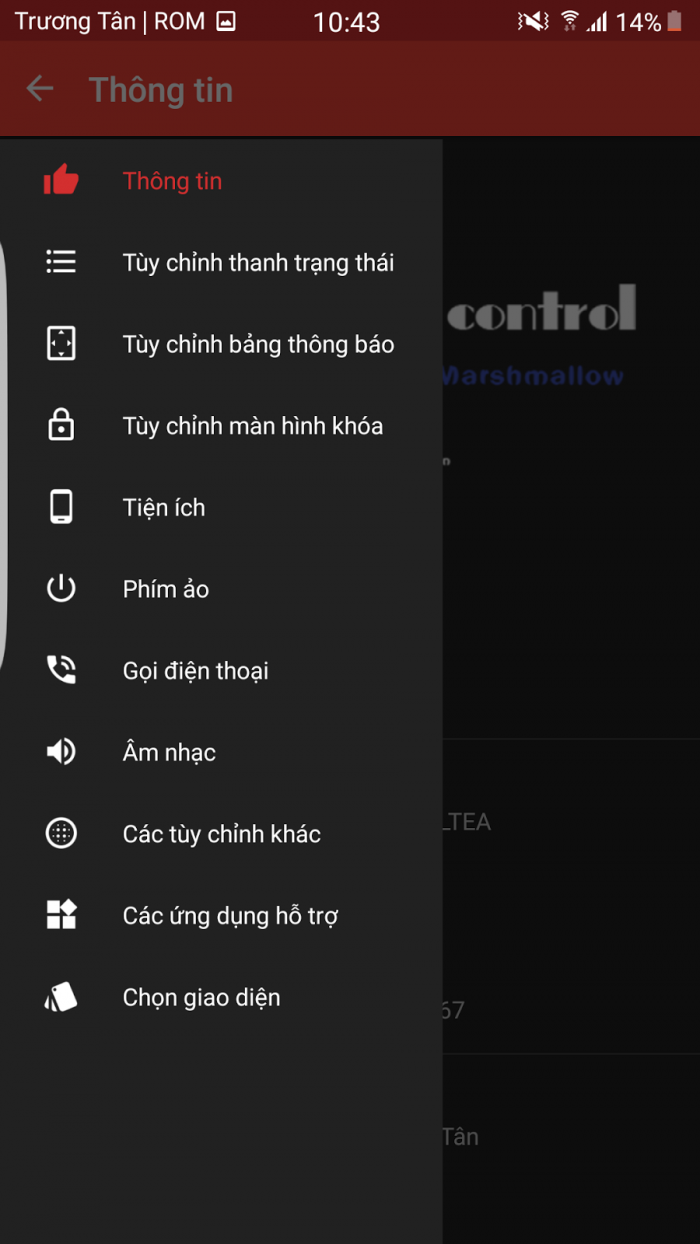The height and width of the screenshot is (1244, 700).
Task: Open Các tùy chỉnh khác
Action: point(221,834)
